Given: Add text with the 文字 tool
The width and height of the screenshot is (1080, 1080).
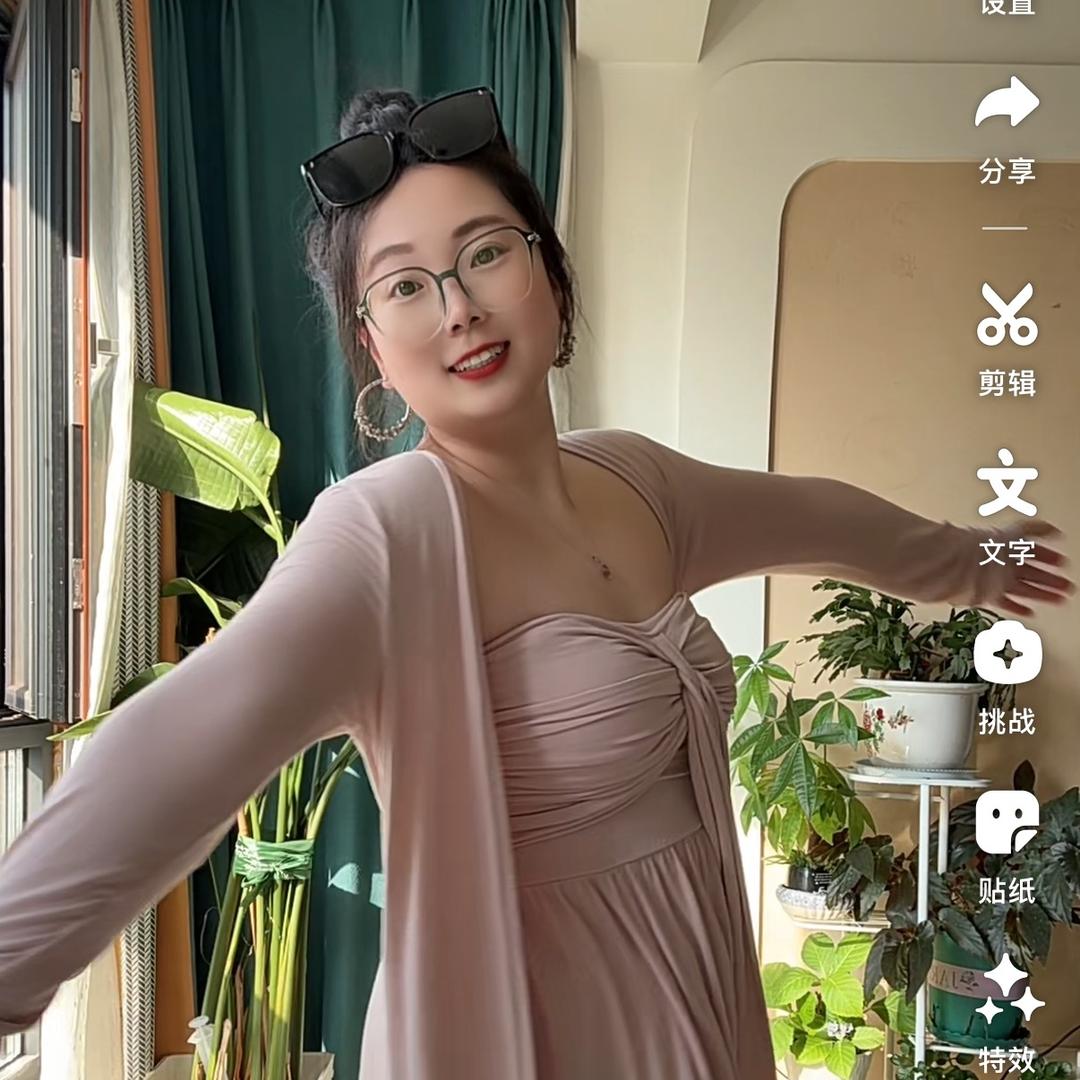Looking at the screenshot, I should 1007,508.
